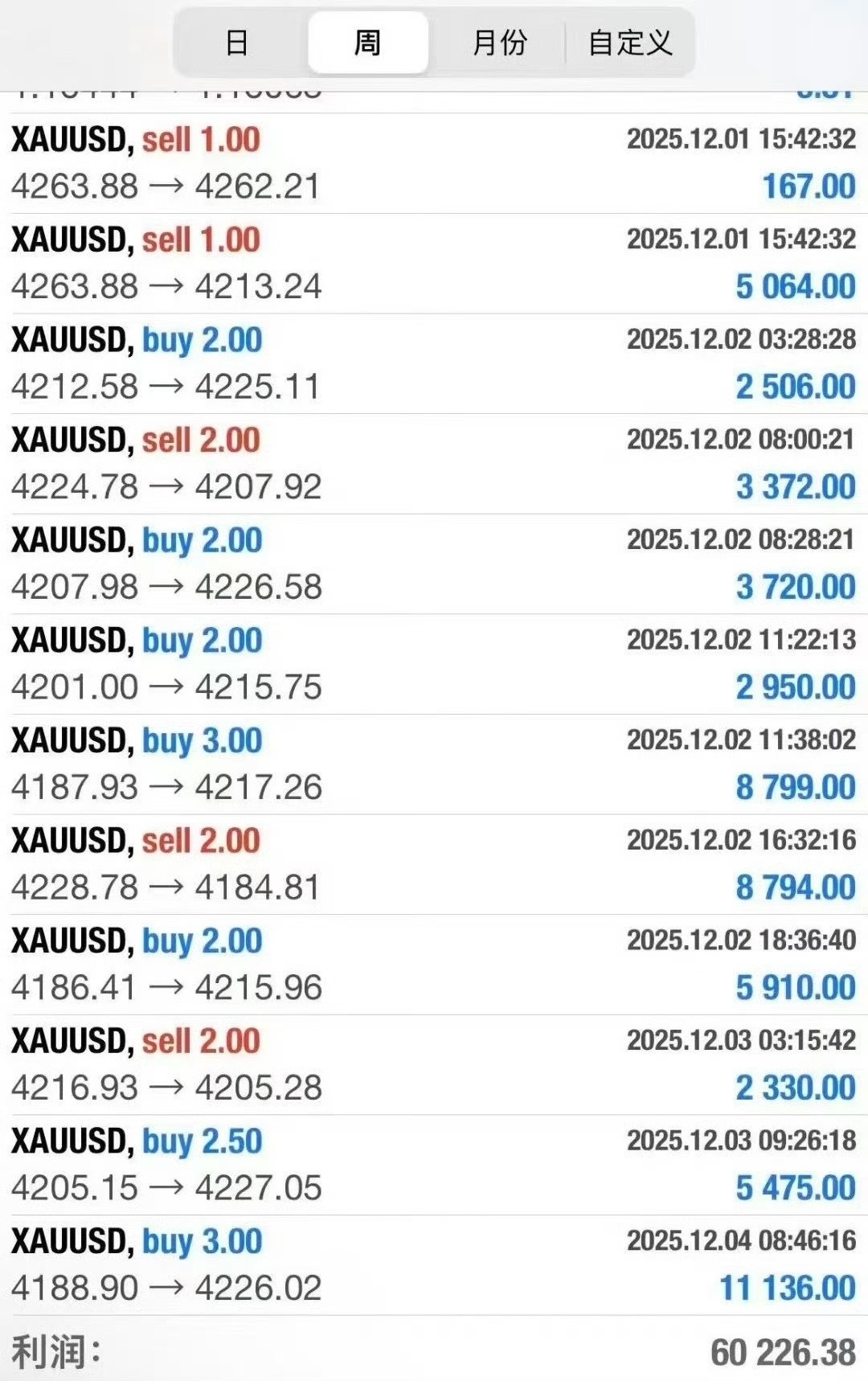Switch to the 月份 period tab
The width and height of the screenshot is (868, 1381).
[499, 43]
